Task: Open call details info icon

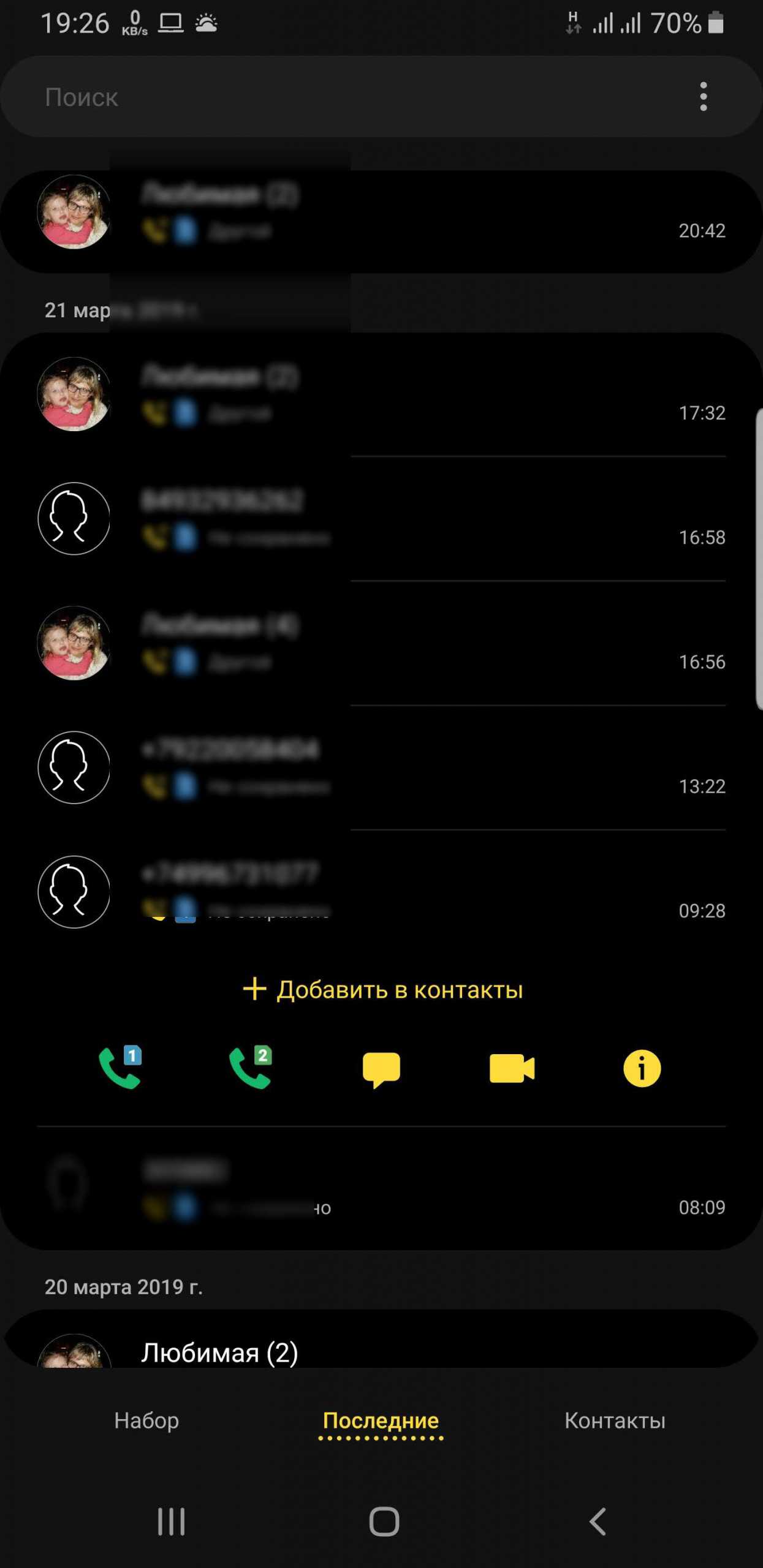Action: pyautogui.click(x=642, y=1069)
